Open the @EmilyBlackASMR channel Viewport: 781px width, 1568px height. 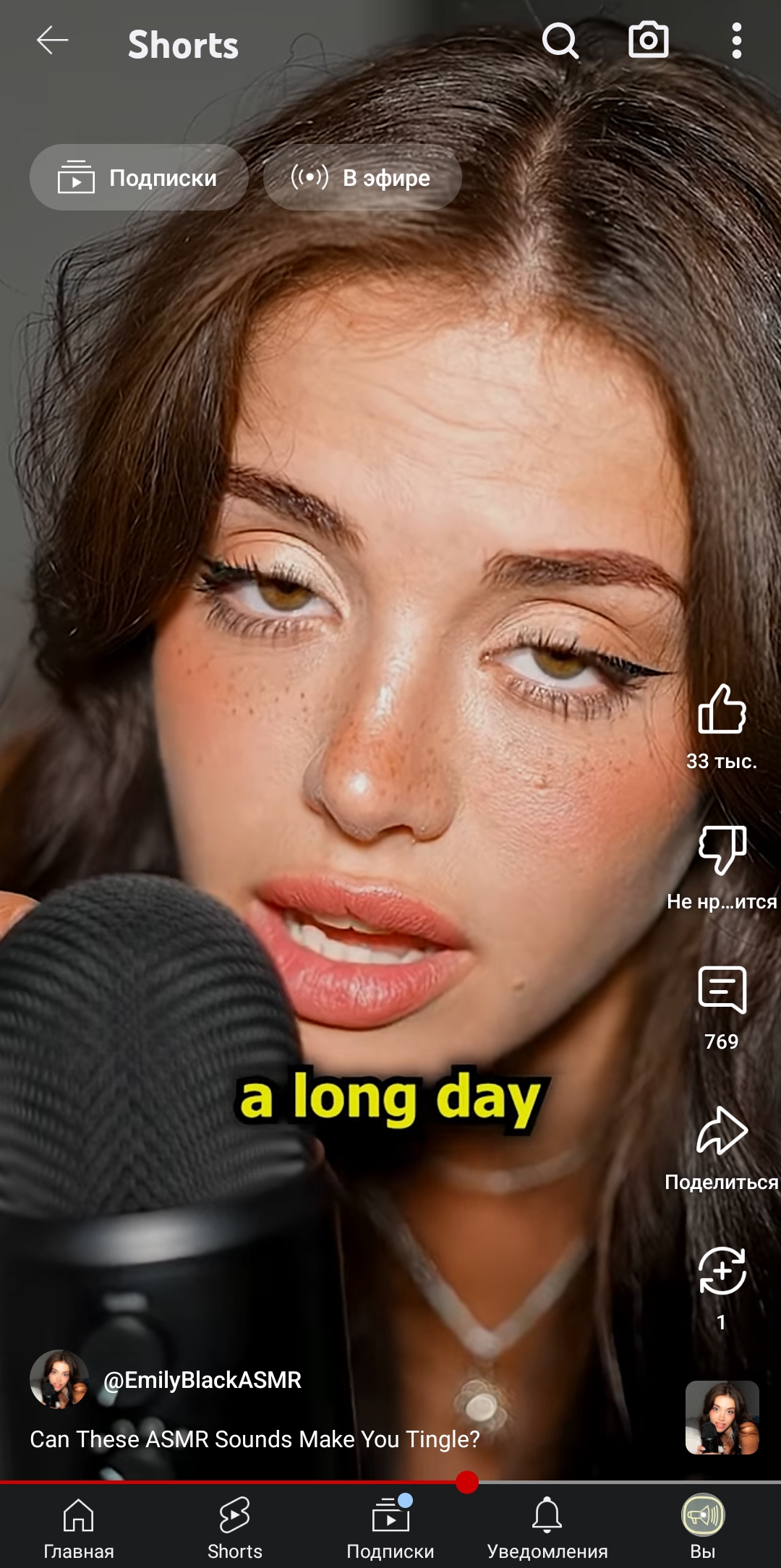pos(202,1380)
